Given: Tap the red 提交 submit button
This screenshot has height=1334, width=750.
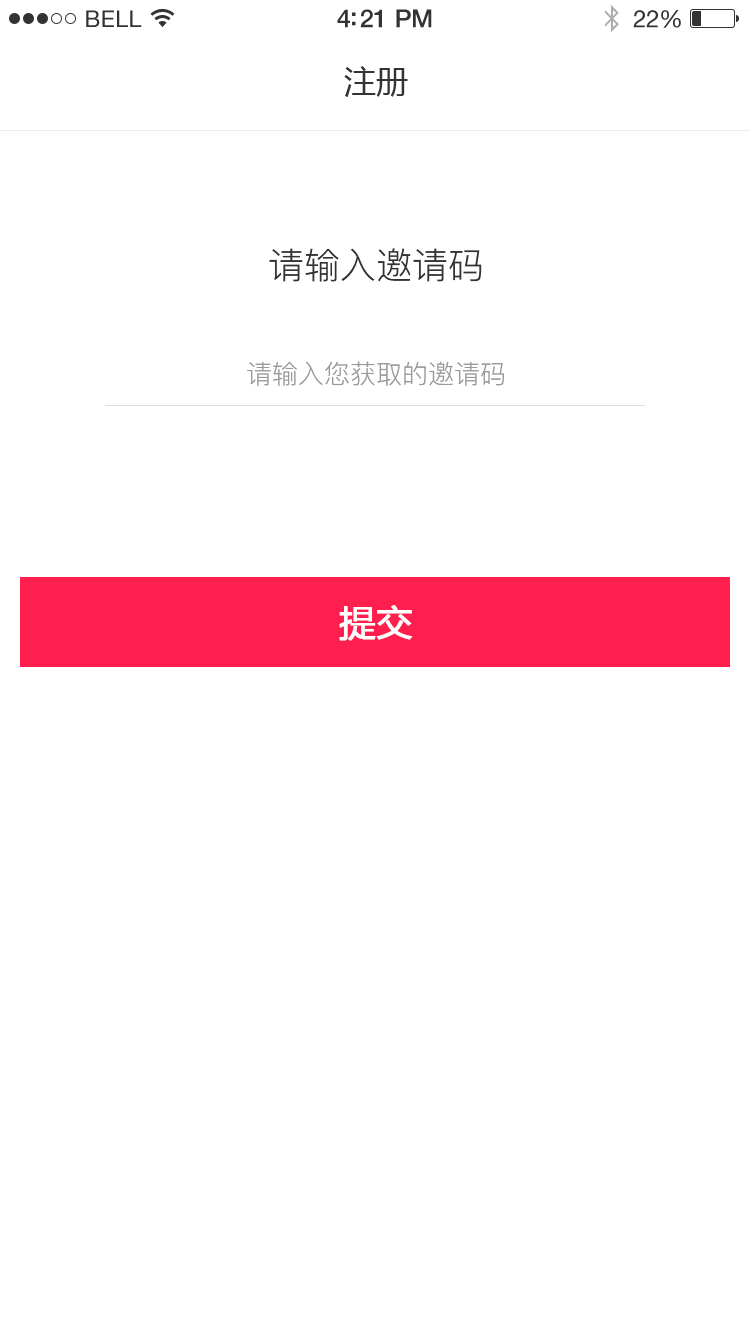Looking at the screenshot, I should pos(375,622).
